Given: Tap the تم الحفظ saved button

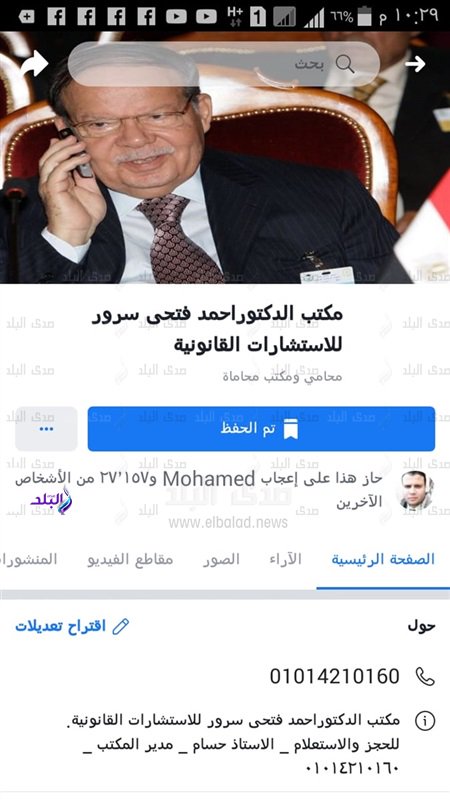Looking at the screenshot, I should click(x=261, y=429).
